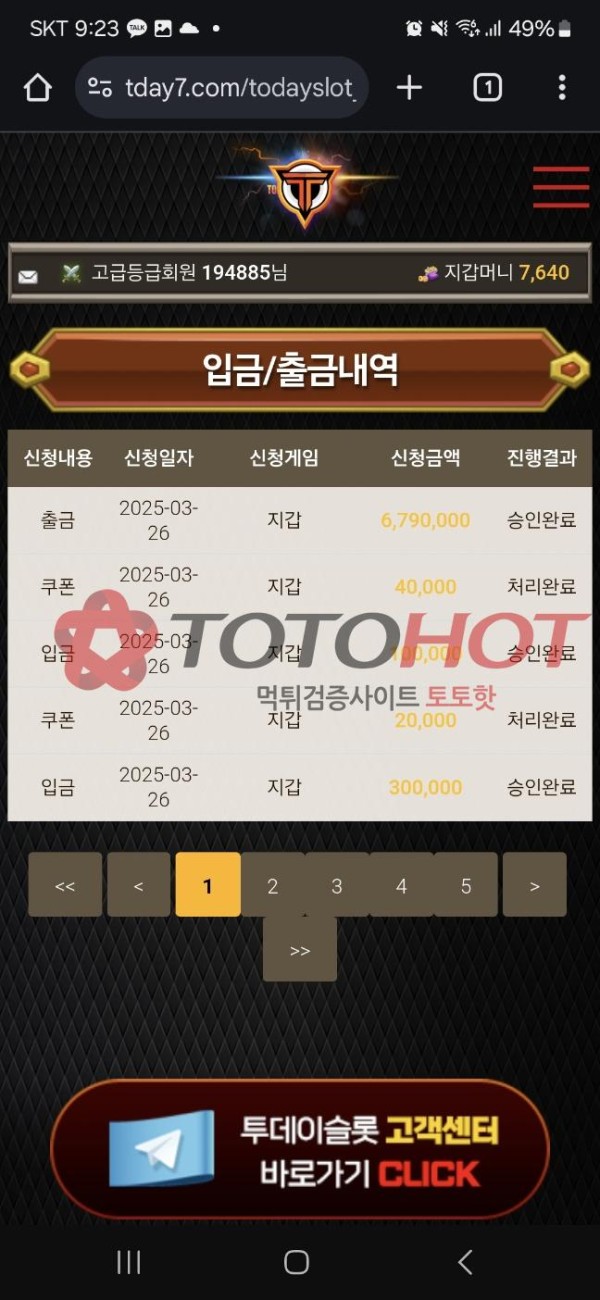This screenshot has height=1300, width=600.
Task: Go to page 2 of history
Action: click(x=272, y=885)
